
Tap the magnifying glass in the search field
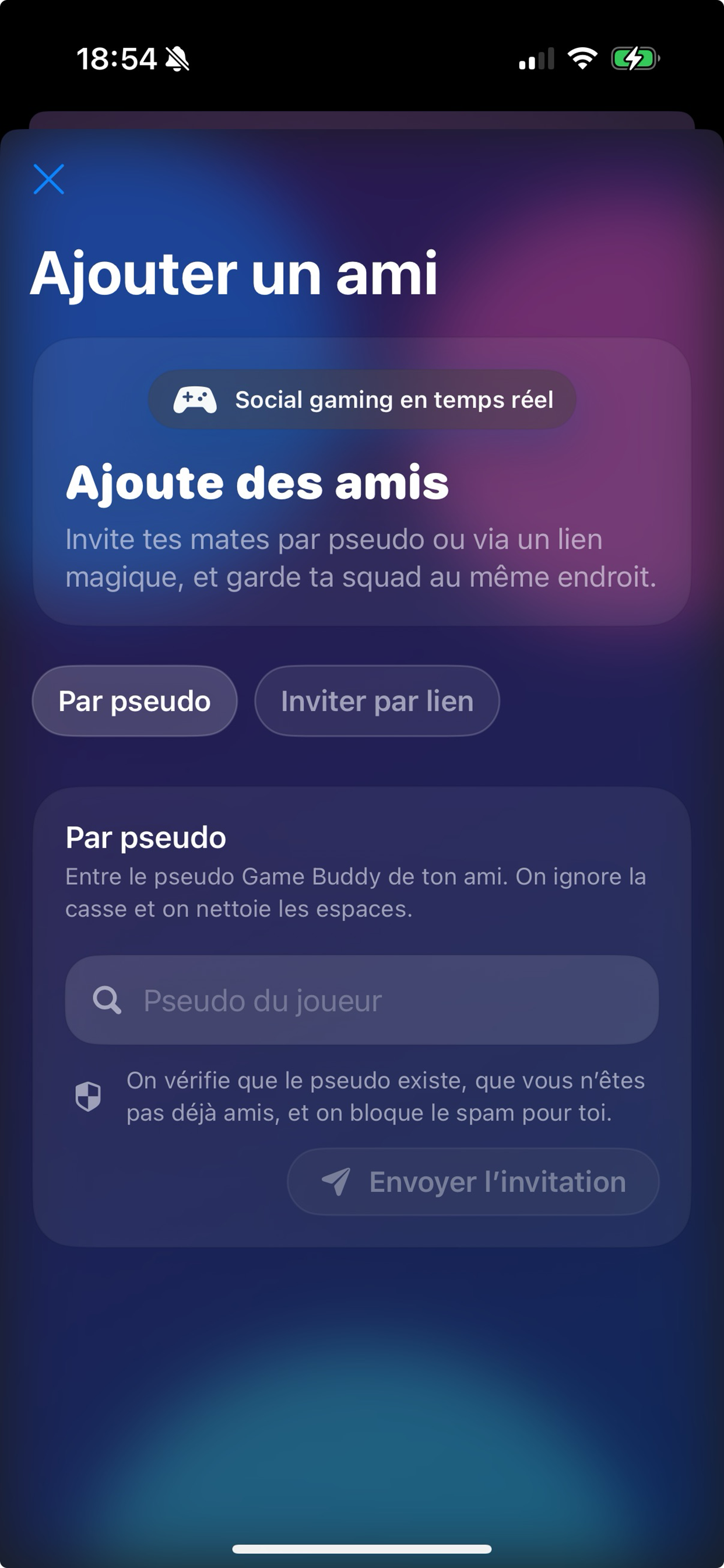tap(108, 1000)
